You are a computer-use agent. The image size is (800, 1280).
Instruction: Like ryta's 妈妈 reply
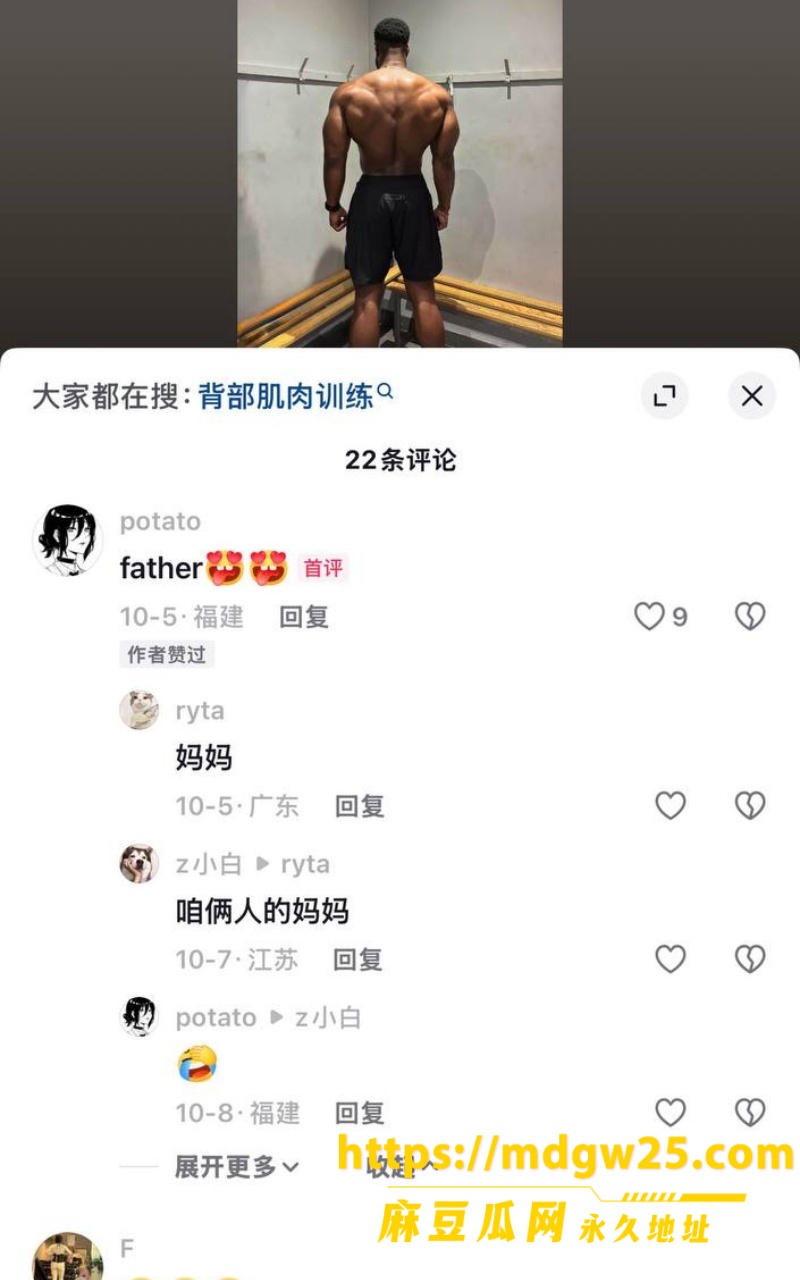click(x=670, y=806)
